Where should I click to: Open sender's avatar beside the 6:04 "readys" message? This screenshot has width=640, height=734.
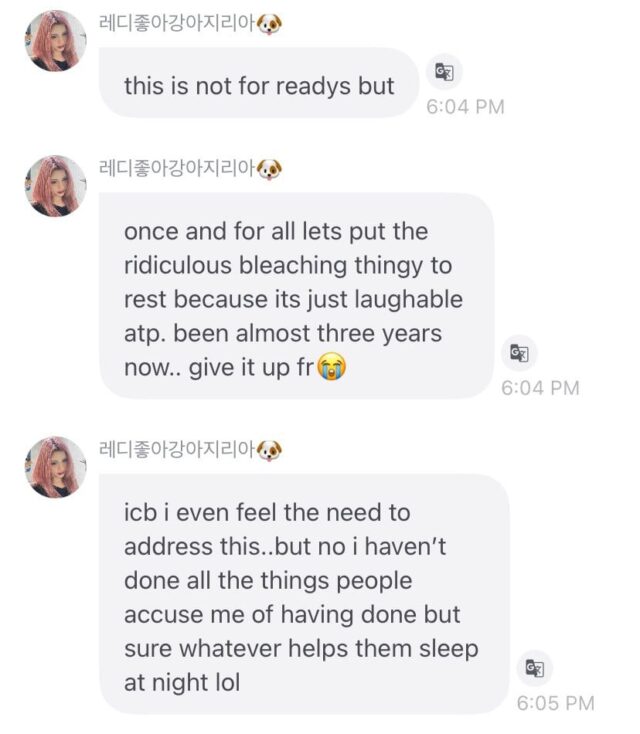[56, 41]
